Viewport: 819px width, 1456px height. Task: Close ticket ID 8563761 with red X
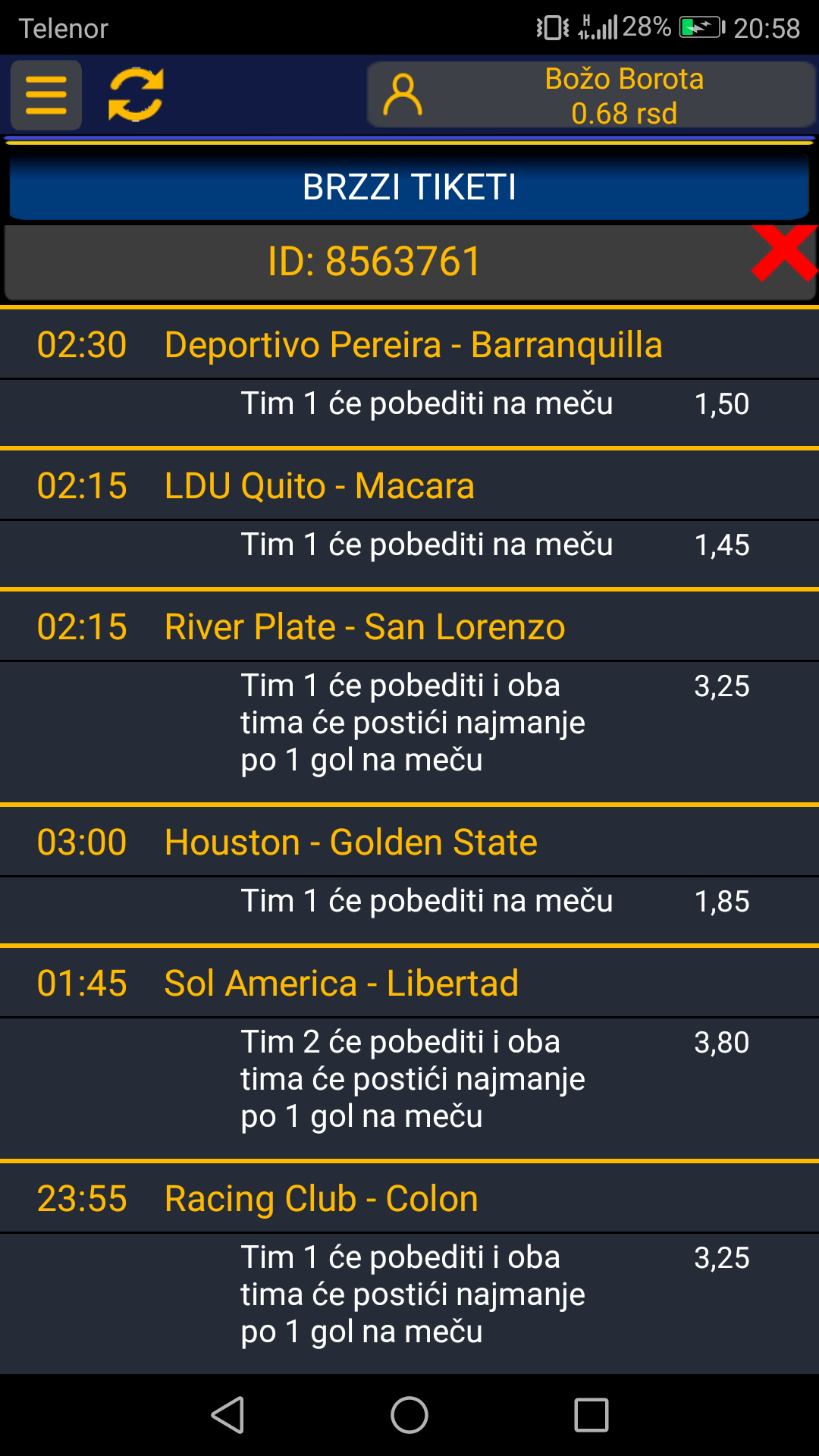tap(784, 254)
